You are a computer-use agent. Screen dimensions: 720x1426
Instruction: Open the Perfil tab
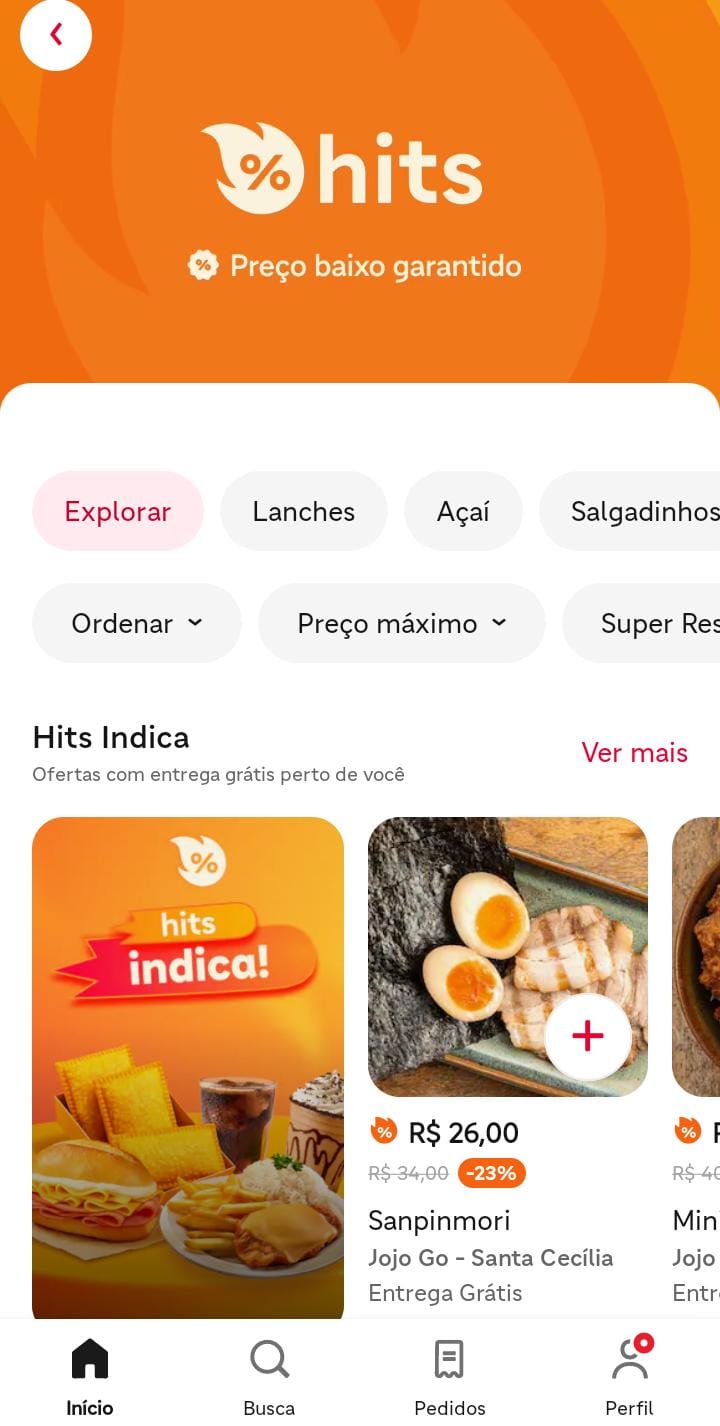click(629, 1377)
